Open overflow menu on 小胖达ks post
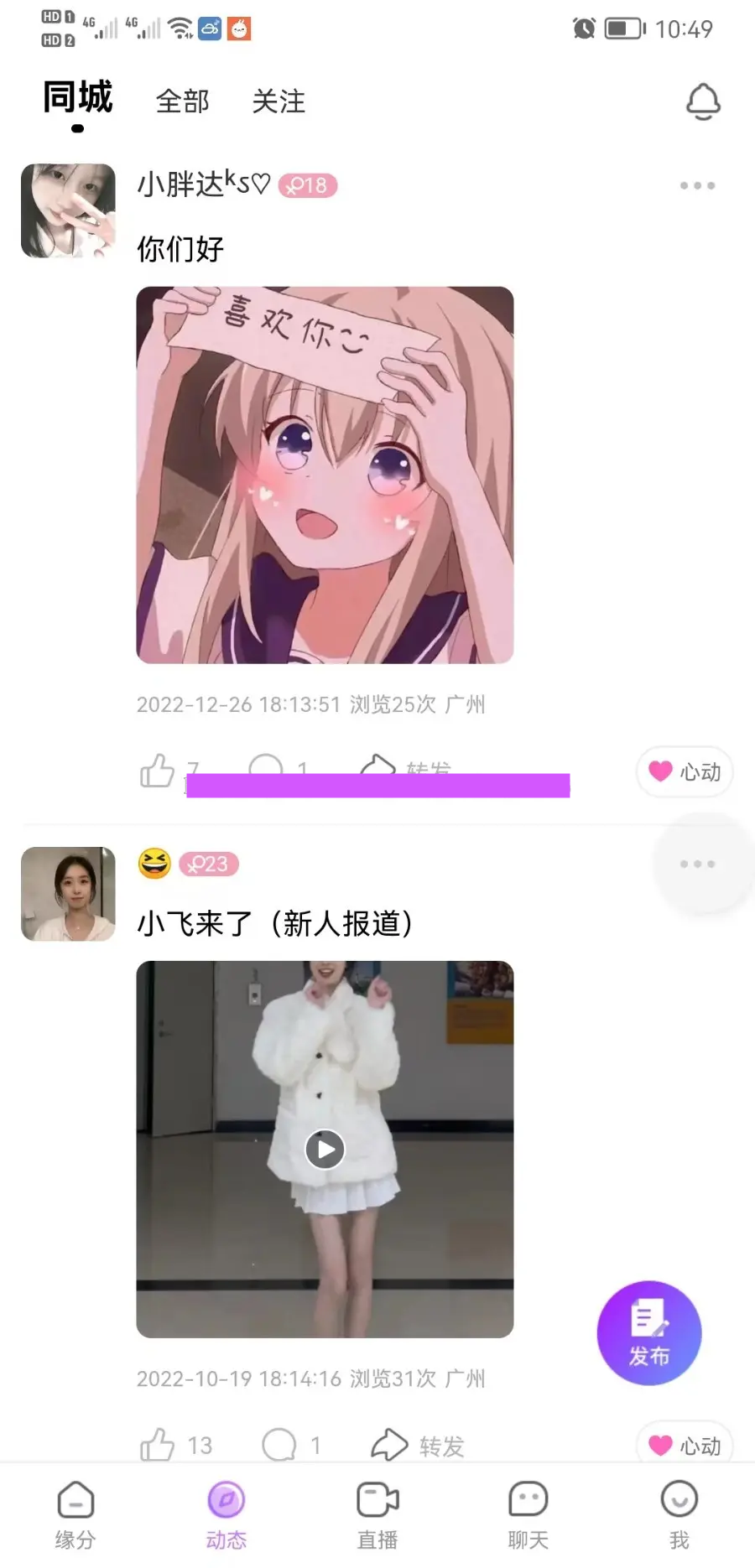The image size is (755, 1568). click(x=697, y=185)
